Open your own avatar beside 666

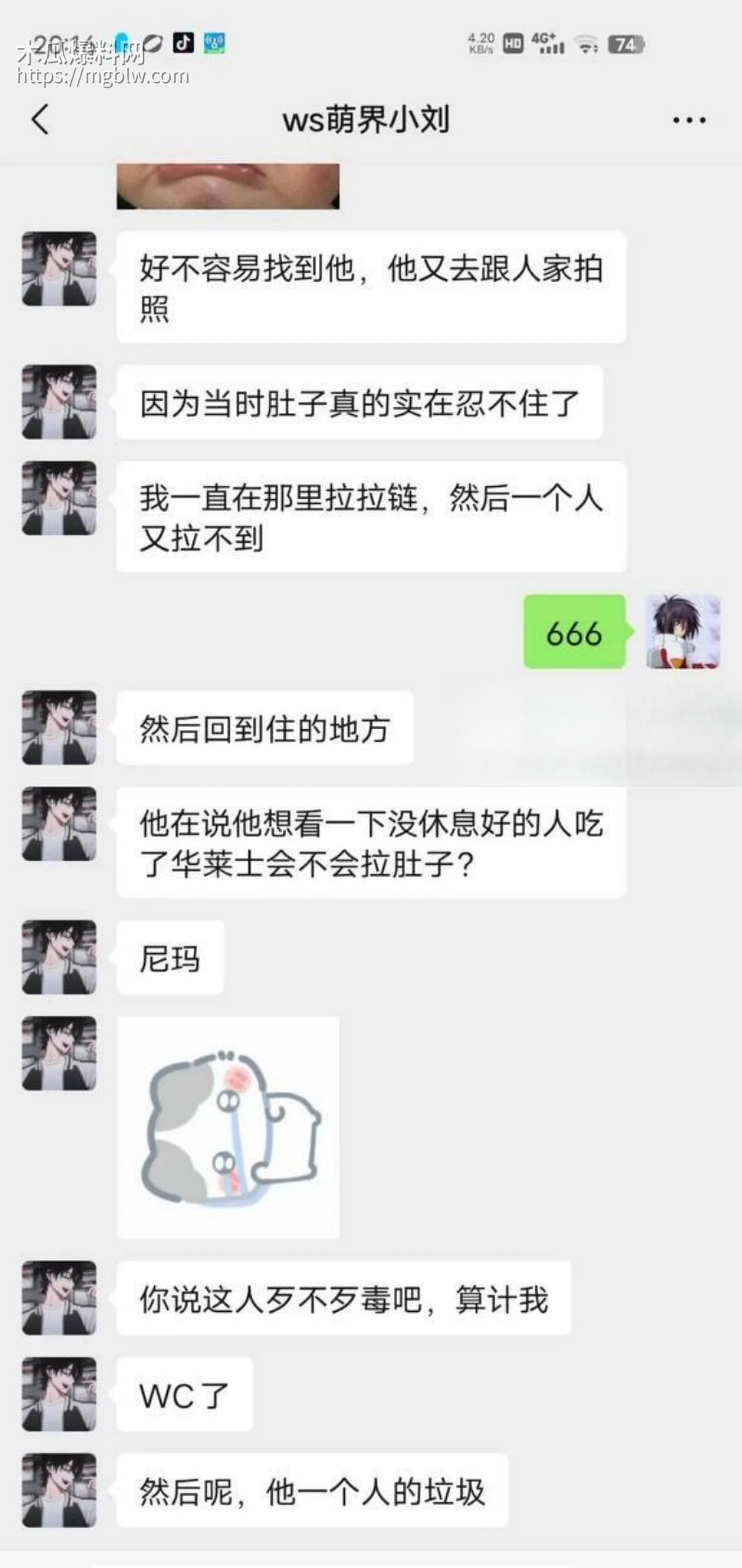[x=683, y=632]
